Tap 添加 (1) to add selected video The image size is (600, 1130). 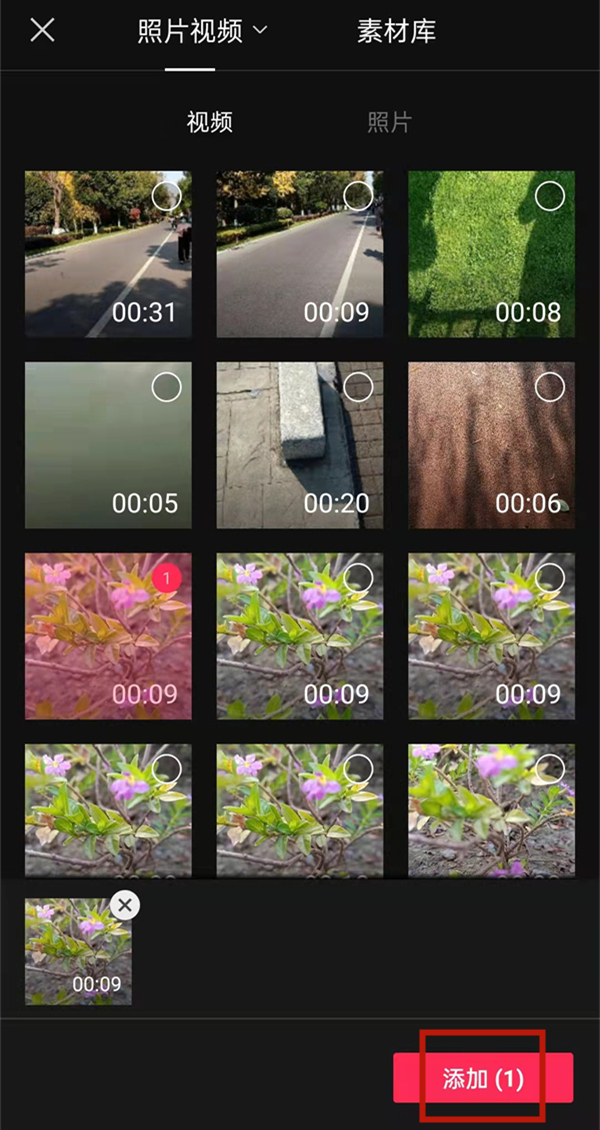(483, 1078)
